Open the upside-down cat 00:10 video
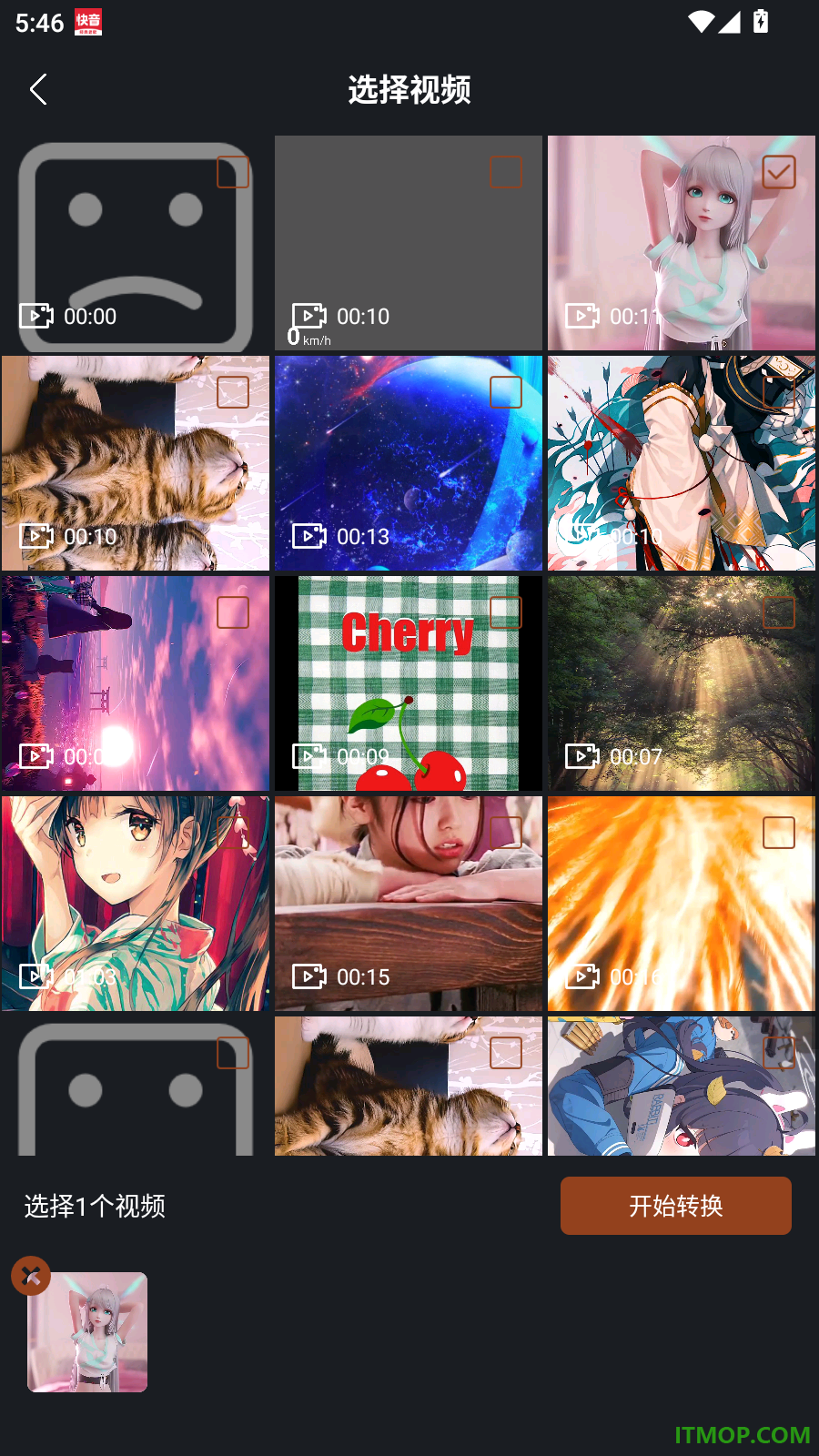The width and height of the screenshot is (819, 1456). [136, 463]
